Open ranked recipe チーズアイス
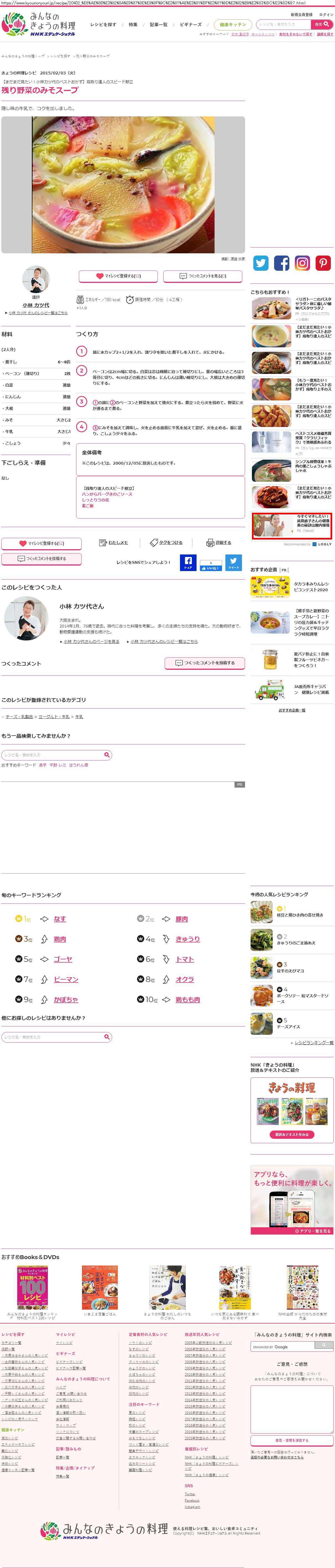The image size is (335, 1568). pos(289,1026)
